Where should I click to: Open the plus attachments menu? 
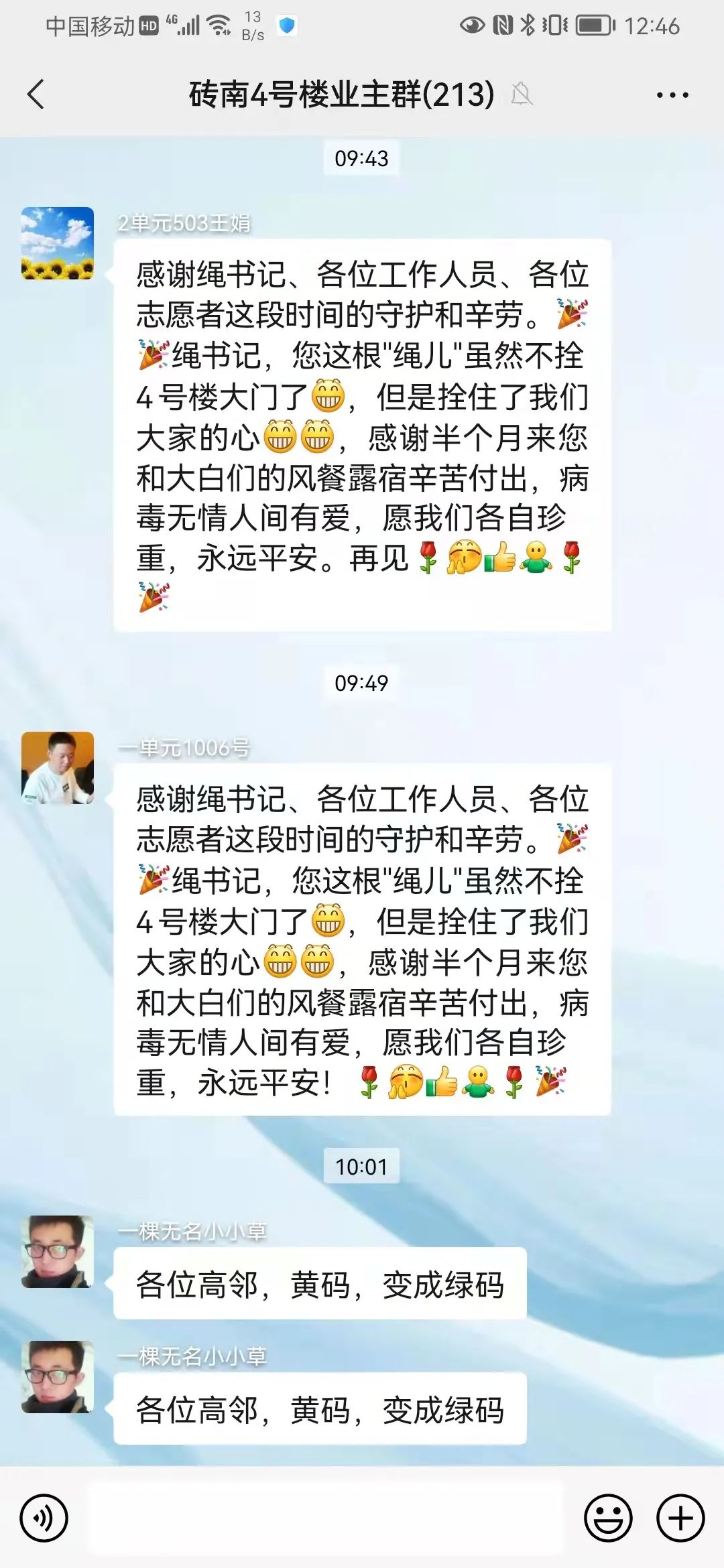pos(680,1518)
